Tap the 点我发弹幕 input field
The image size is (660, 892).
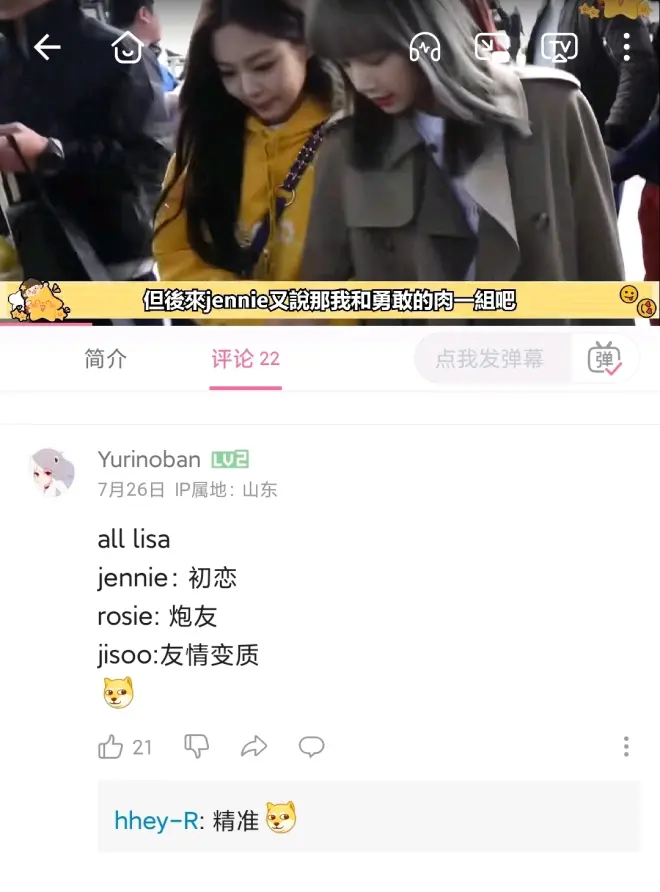click(490, 359)
